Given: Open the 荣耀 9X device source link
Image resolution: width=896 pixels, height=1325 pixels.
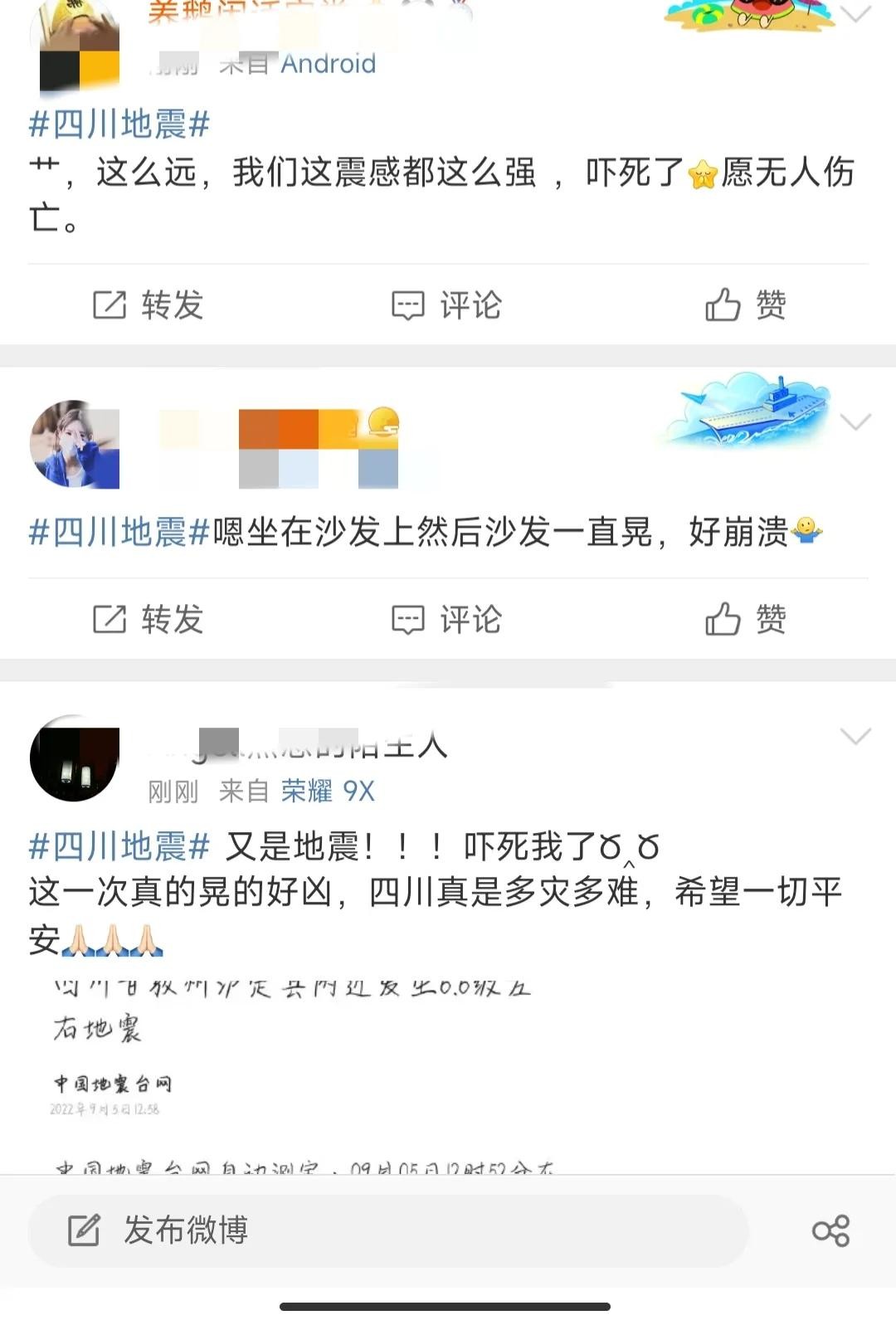Looking at the screenshot, I should point(328,792).
